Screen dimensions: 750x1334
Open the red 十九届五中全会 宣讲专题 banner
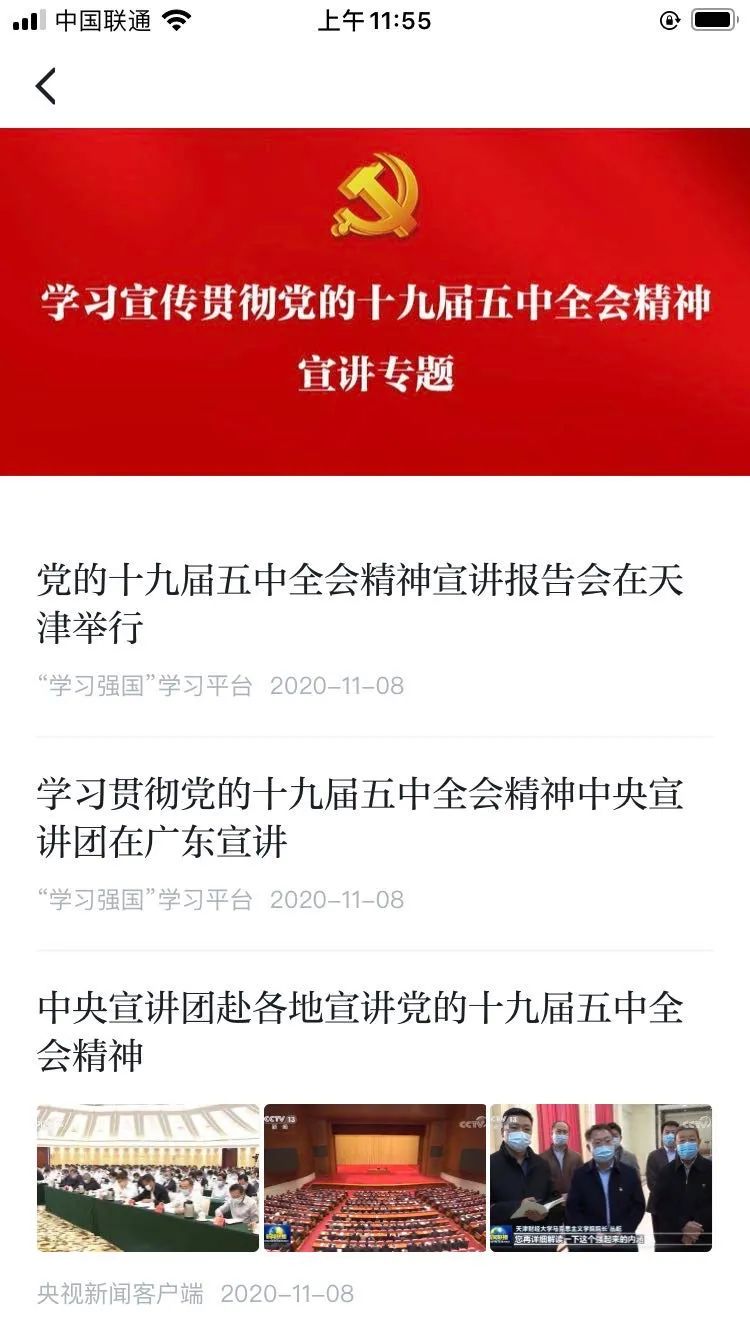click(x=375, y=302)
